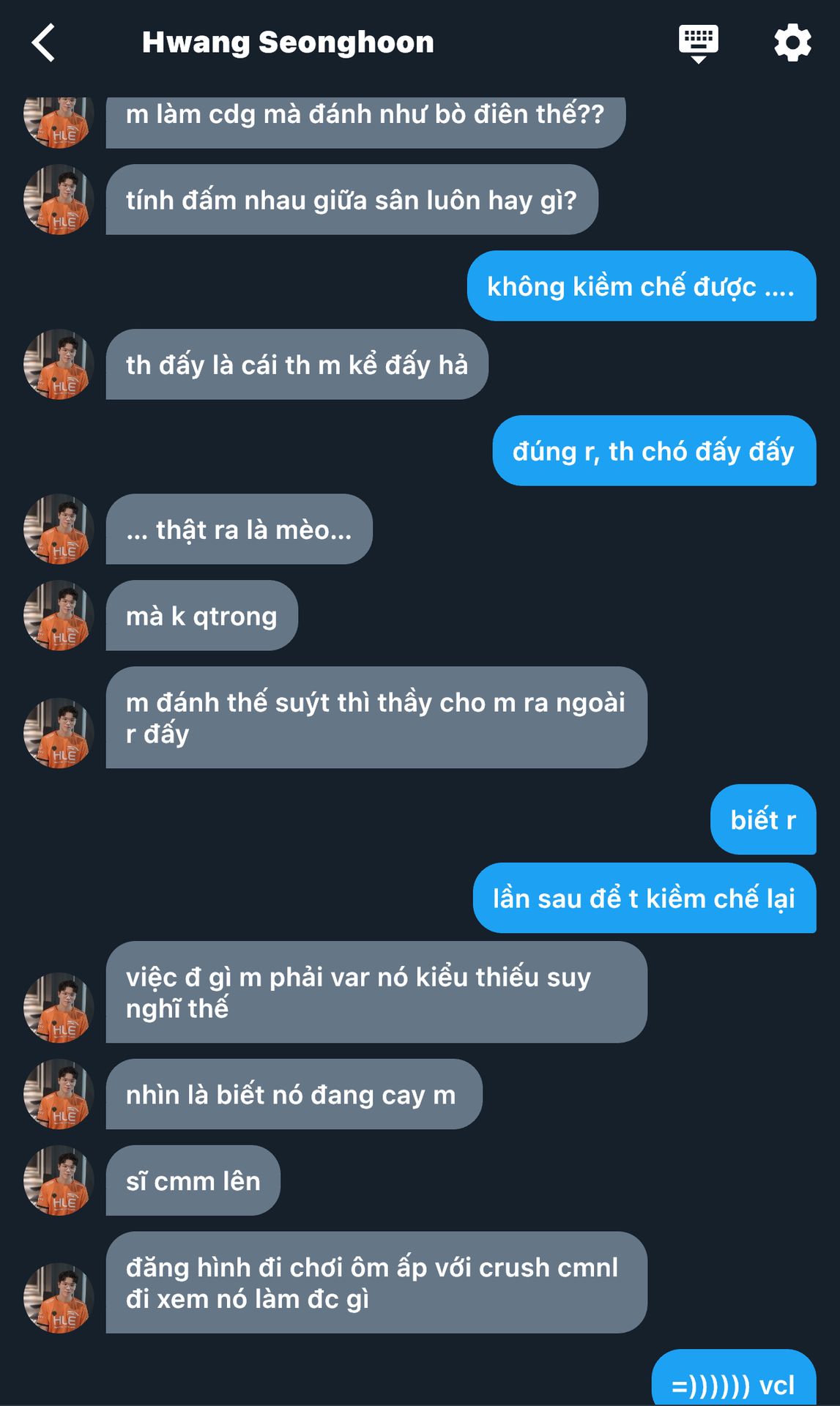Go back using the arrow icon
Screen dimensions: 840x1406
[x=44, y=42]
